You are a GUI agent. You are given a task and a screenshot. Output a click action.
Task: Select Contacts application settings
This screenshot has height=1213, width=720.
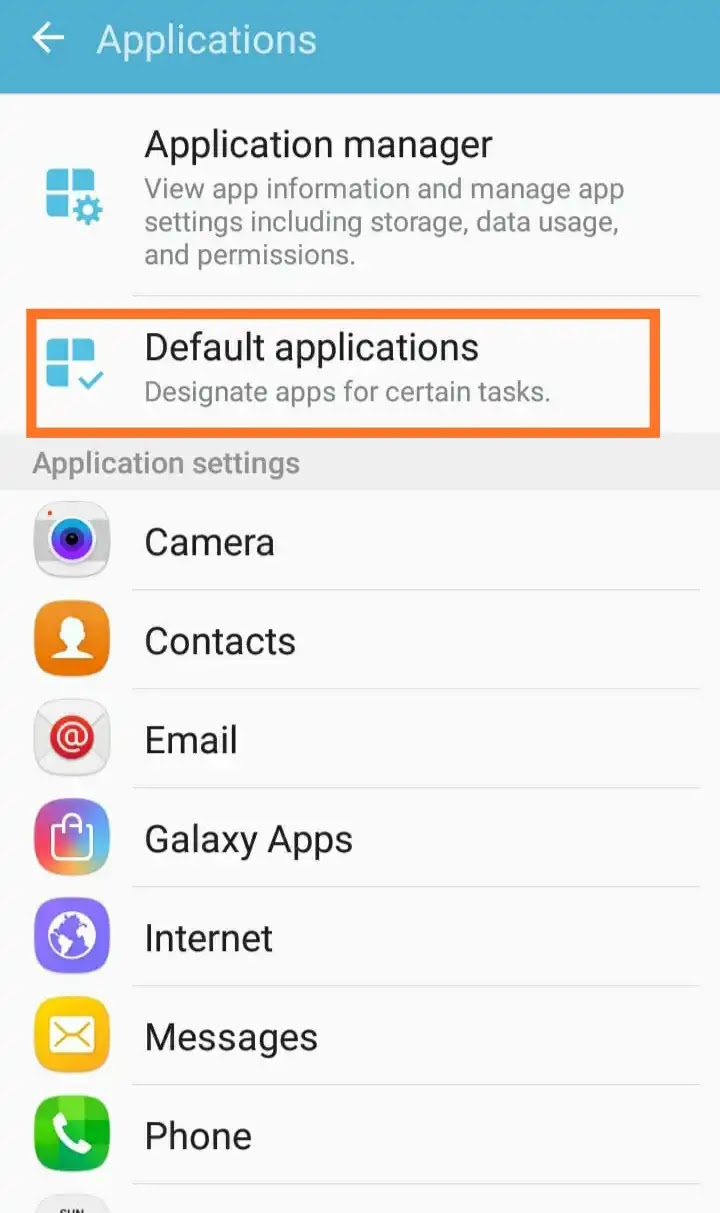360,640
